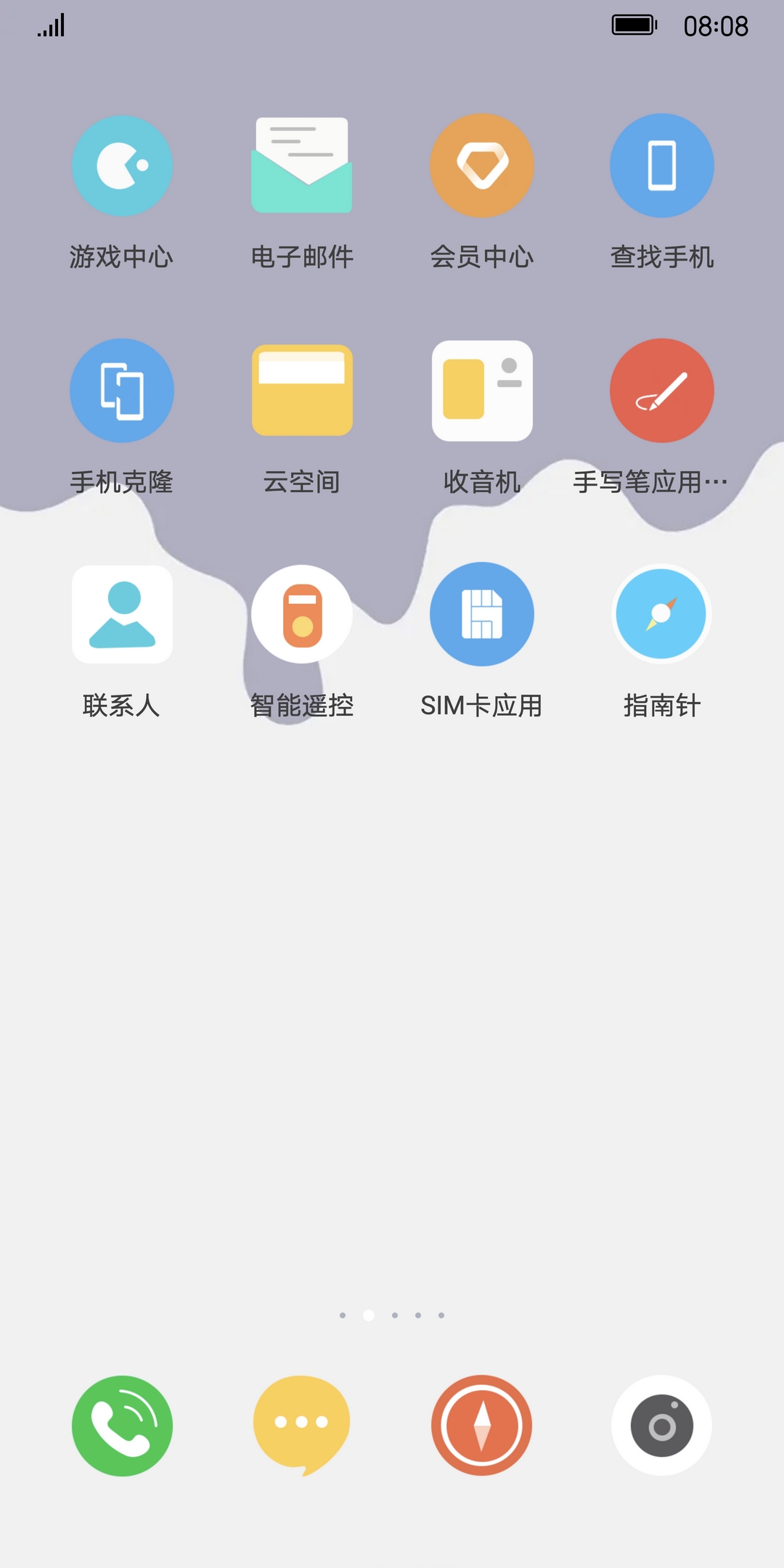Screen dimensions: 784x1568
Task: Open the yellow messages app in dock
Action: [302, 1426]
